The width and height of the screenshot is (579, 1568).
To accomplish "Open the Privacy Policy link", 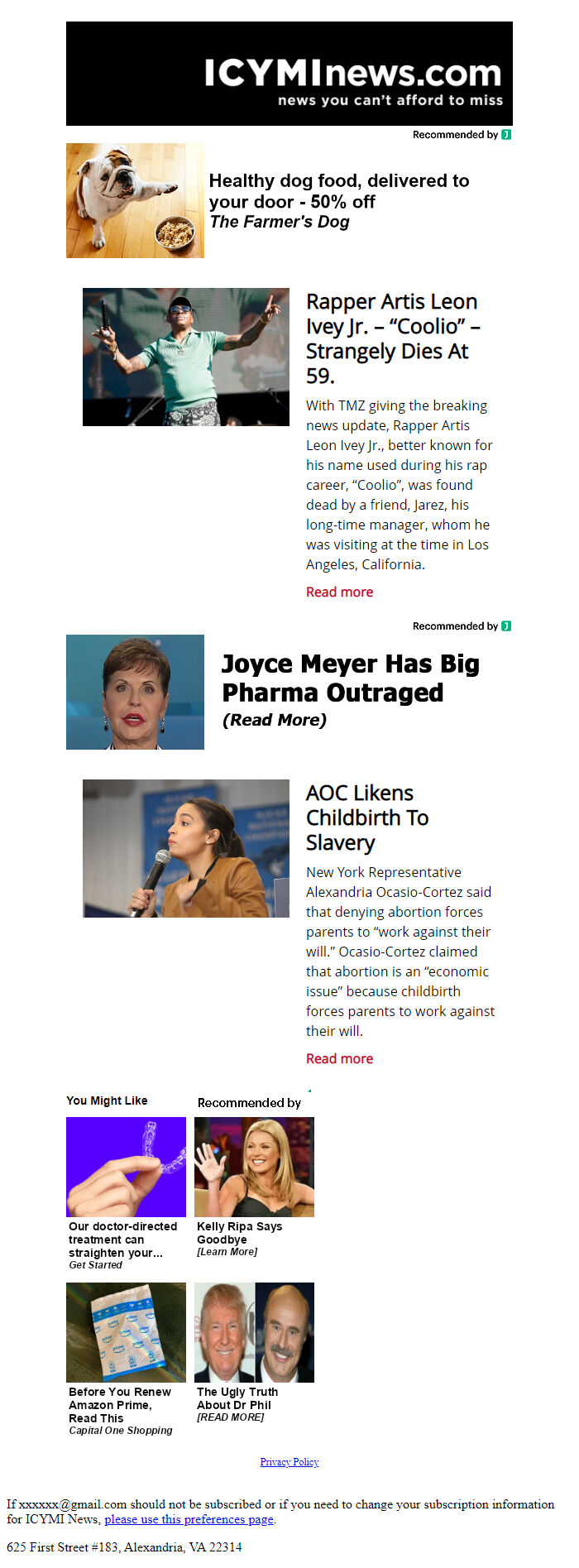I will [289, 1462].
